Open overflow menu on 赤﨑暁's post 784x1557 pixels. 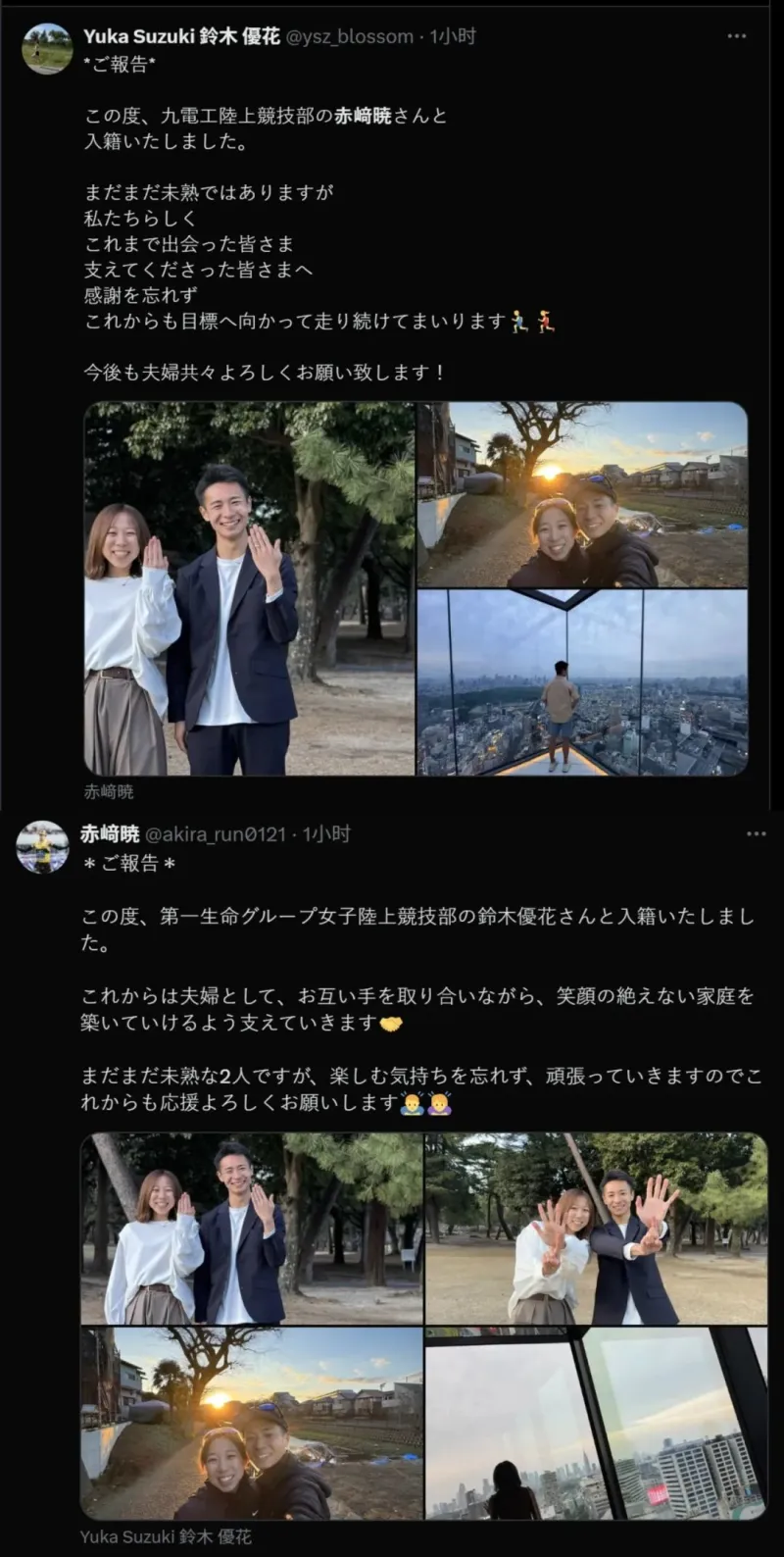(x=756, y=834)
